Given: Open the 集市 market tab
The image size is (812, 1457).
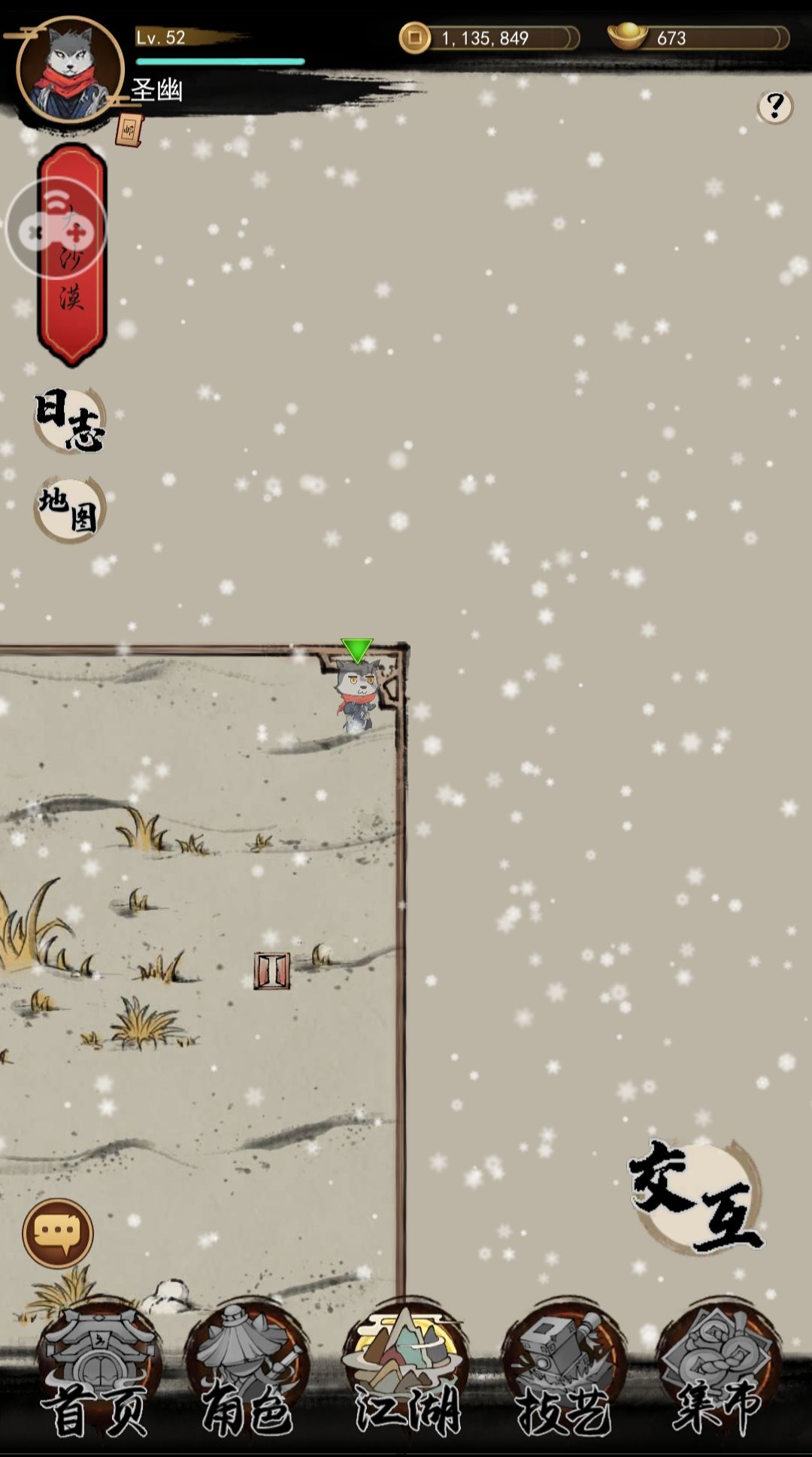Looking at the screenshot, I should [x=718, y=1376].
